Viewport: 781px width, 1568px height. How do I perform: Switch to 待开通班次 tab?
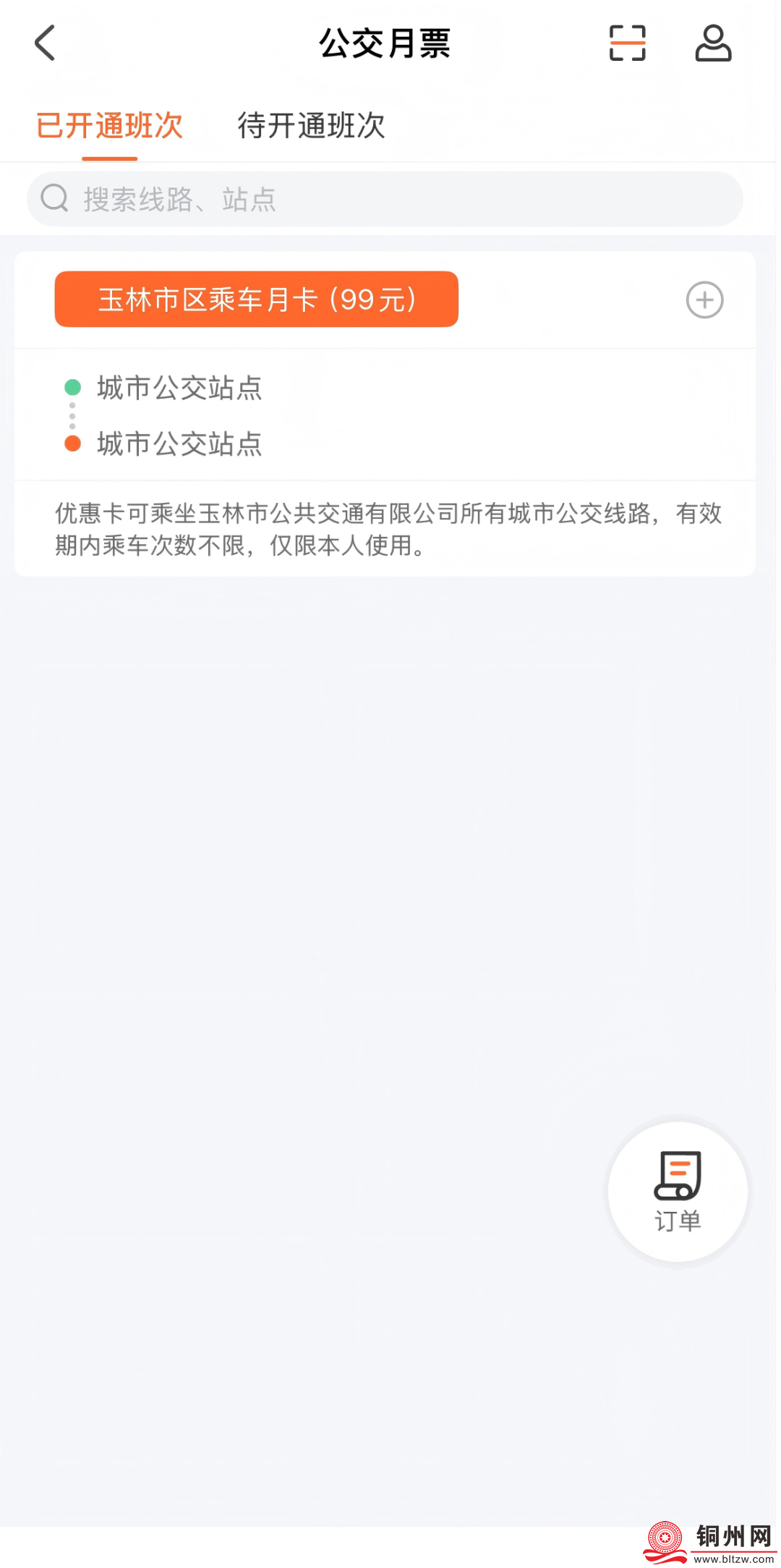point(311,126)
